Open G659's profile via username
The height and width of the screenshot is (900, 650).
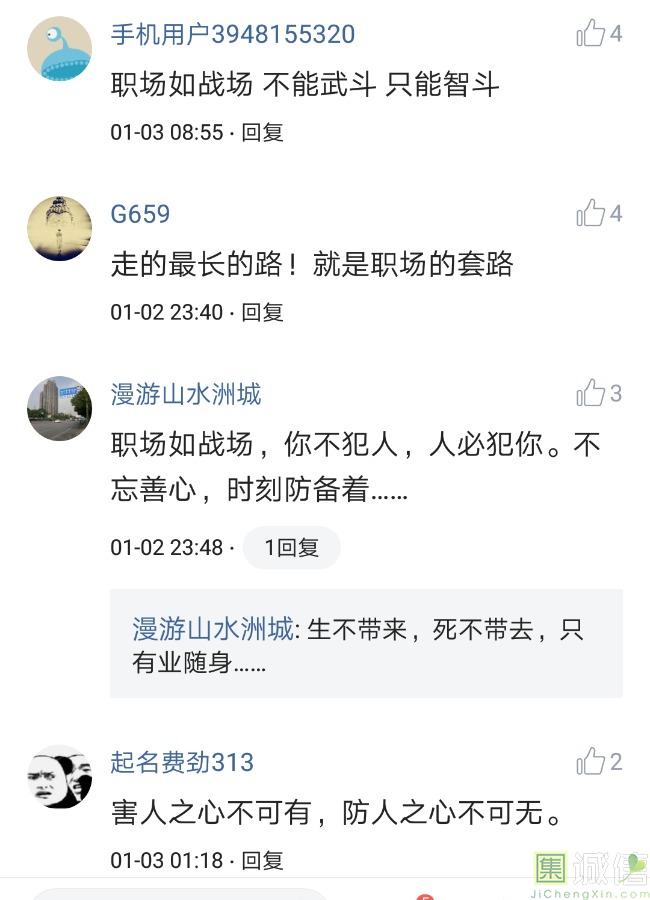140,214
